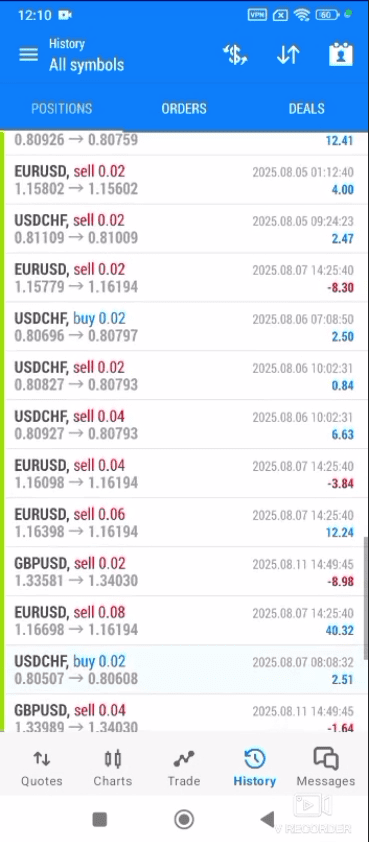Screen dimensions: 369x842
Task: Expand USDCHF sell 0.02 with profit 2.47
Action: pos(184,229)
